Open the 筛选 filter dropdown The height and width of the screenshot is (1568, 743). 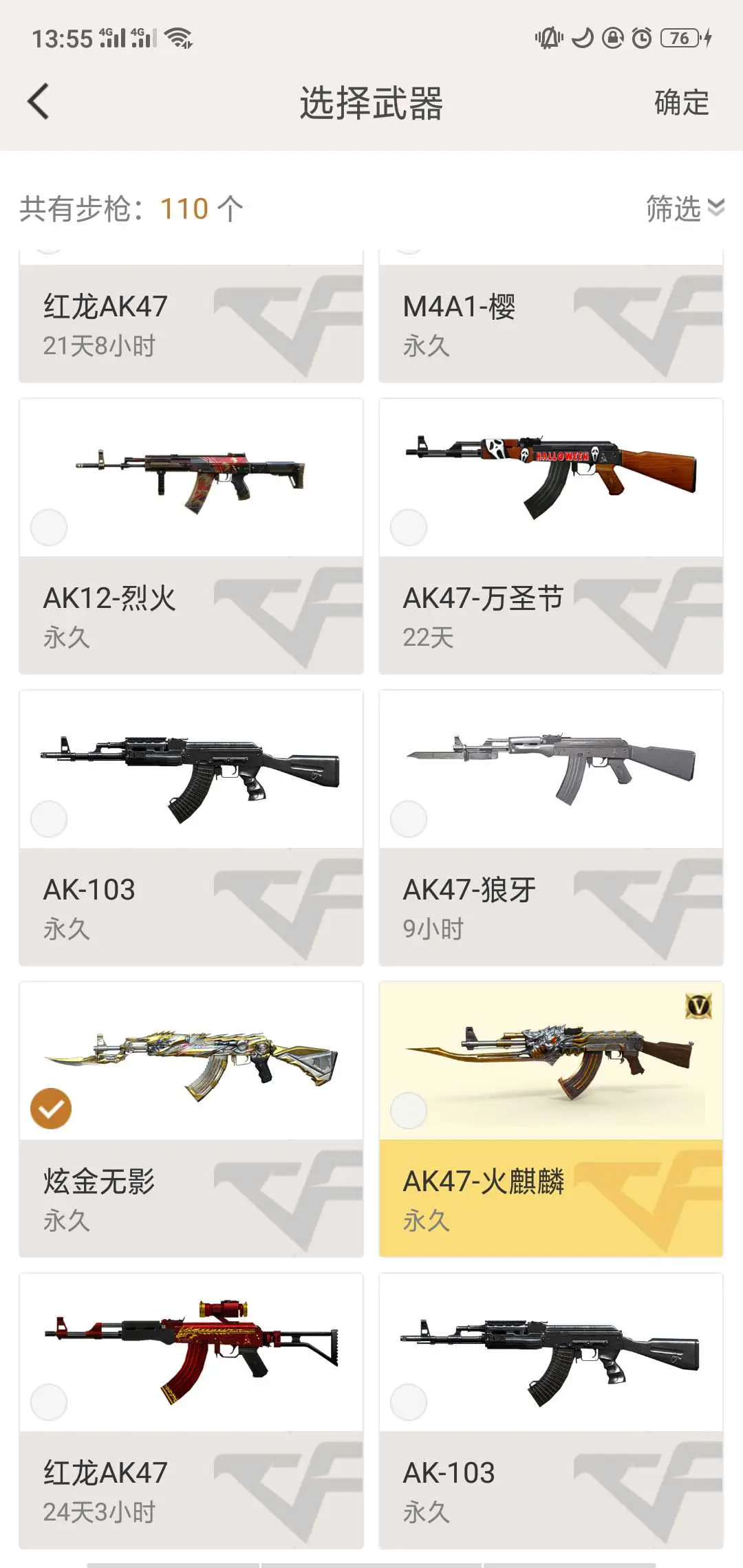click(x=685, y=208)
